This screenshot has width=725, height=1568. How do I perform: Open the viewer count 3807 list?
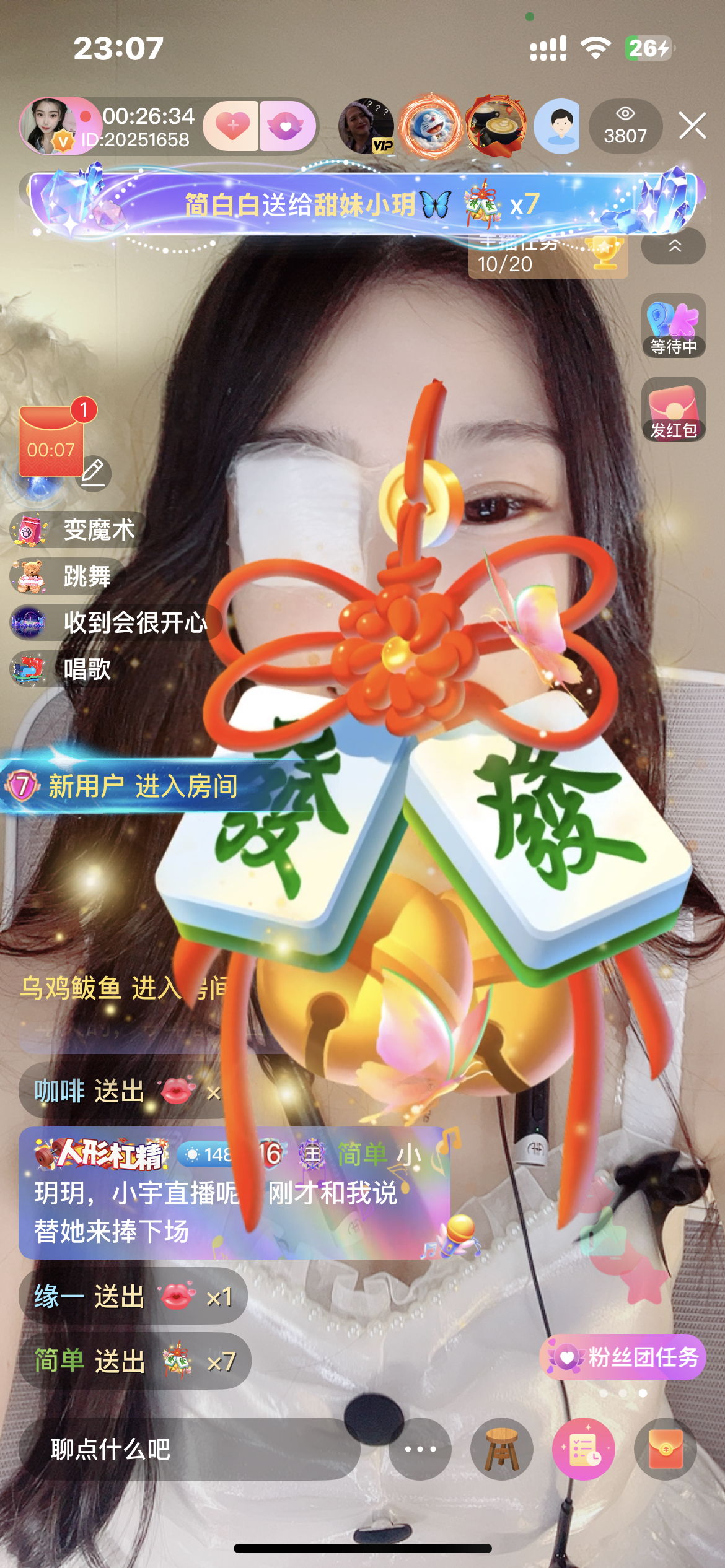point(625,126)
